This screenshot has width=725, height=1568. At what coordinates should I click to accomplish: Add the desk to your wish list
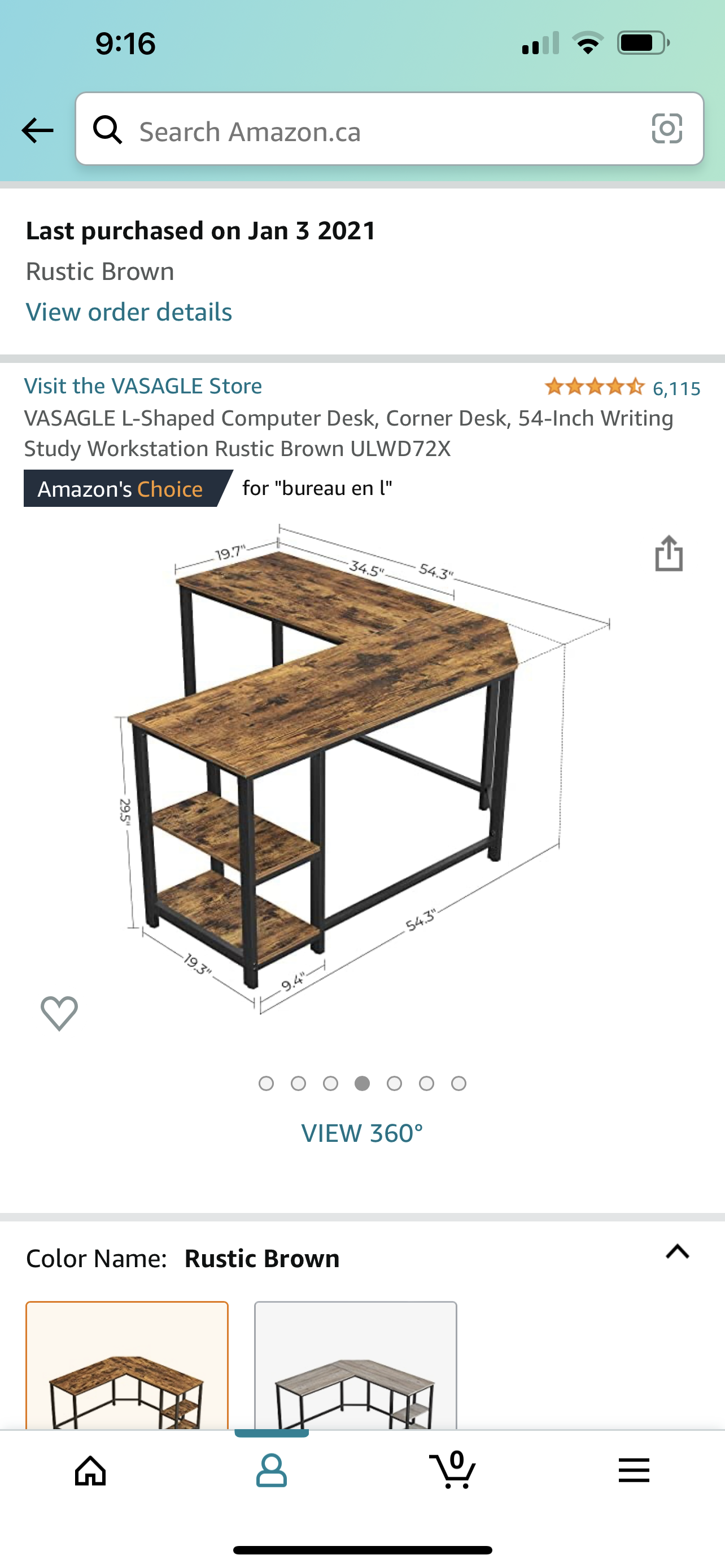(59, 1013)
